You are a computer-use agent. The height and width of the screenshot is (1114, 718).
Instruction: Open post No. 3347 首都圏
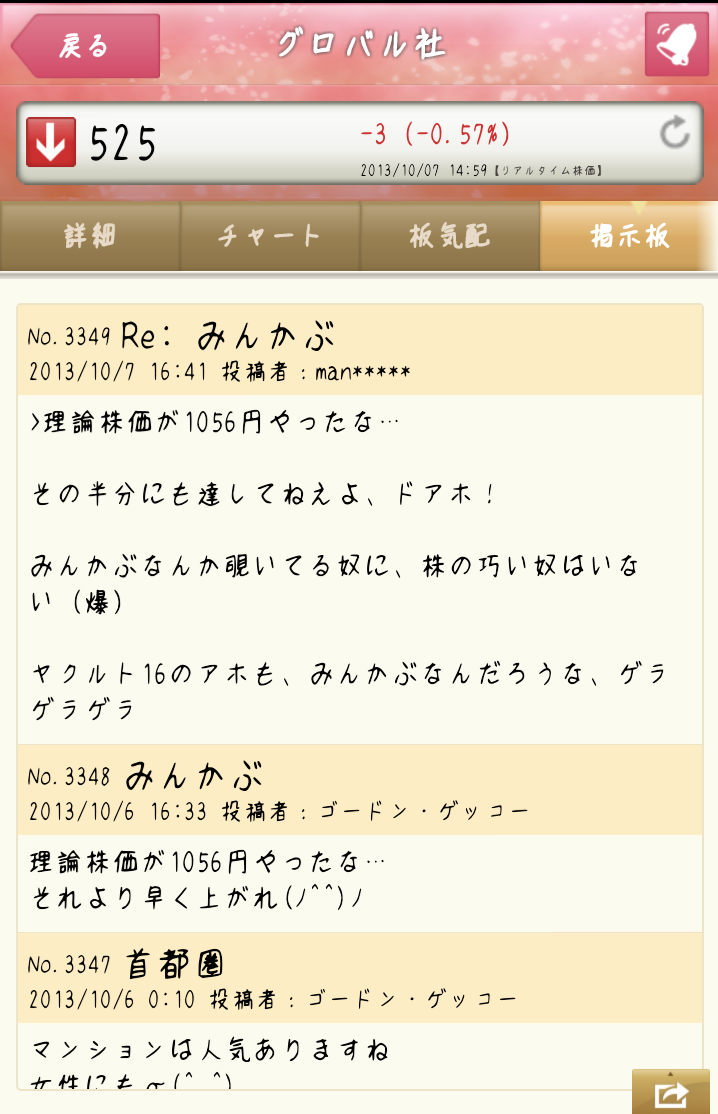(360, 979)
